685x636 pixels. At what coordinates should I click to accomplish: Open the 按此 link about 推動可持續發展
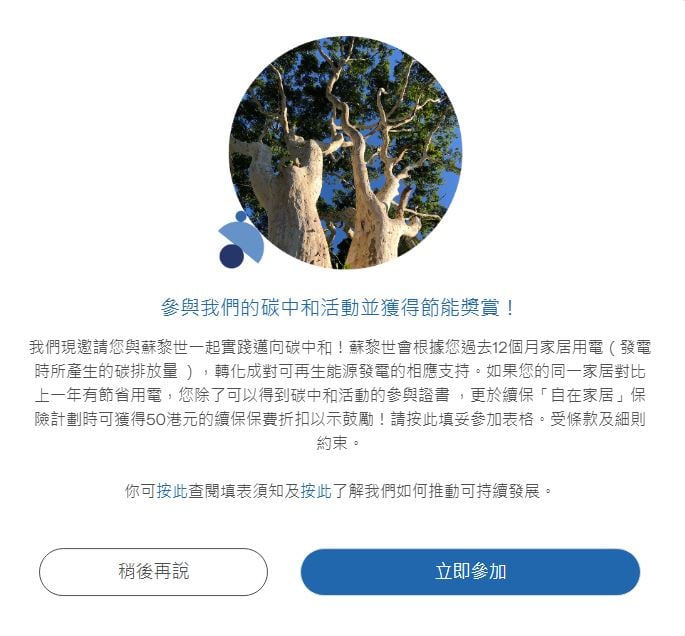(316, 492)
